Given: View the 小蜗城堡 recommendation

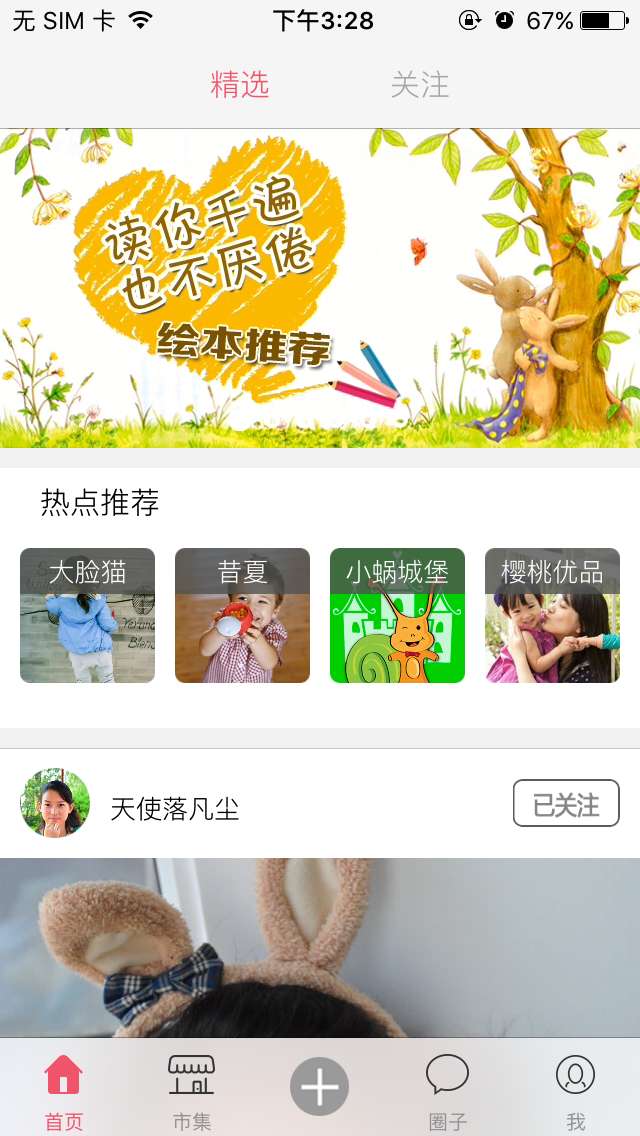Looking at the screenshot, I should 397,616.
